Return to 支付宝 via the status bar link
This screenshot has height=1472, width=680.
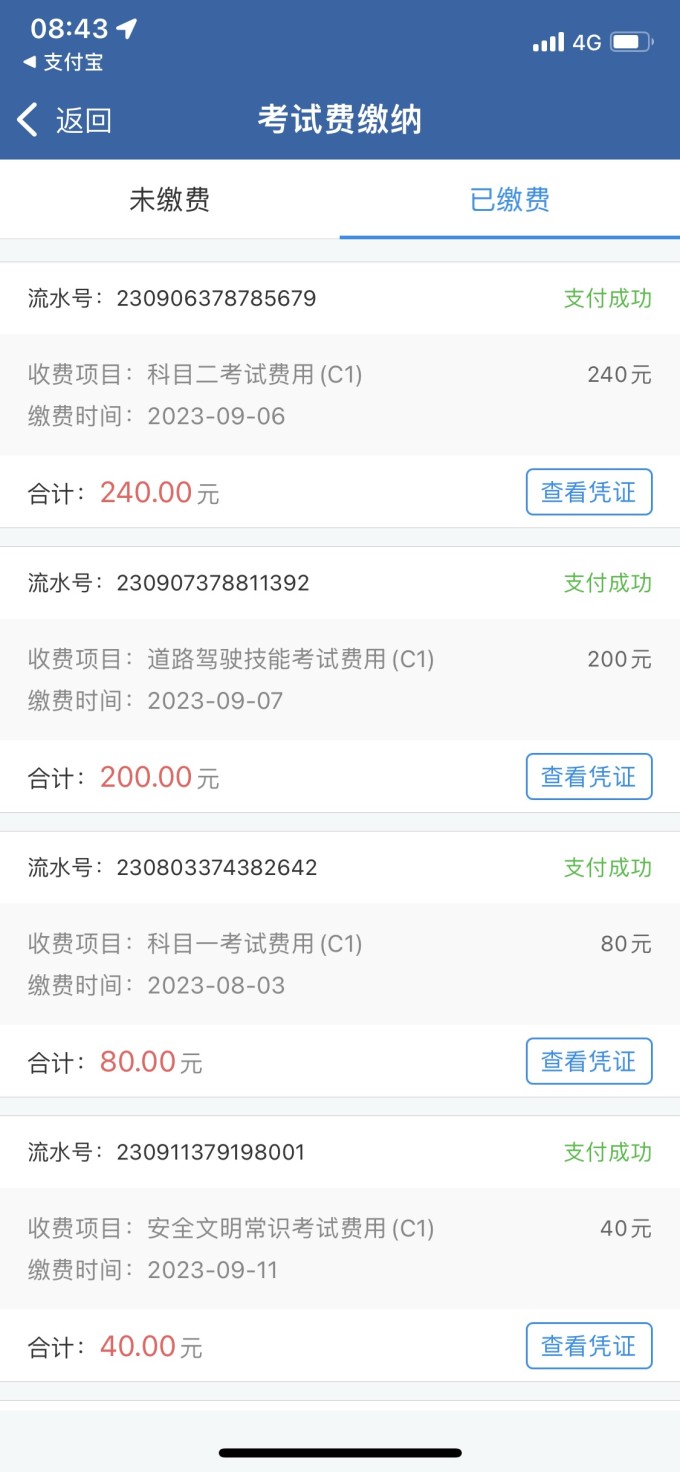coord(64,62)
